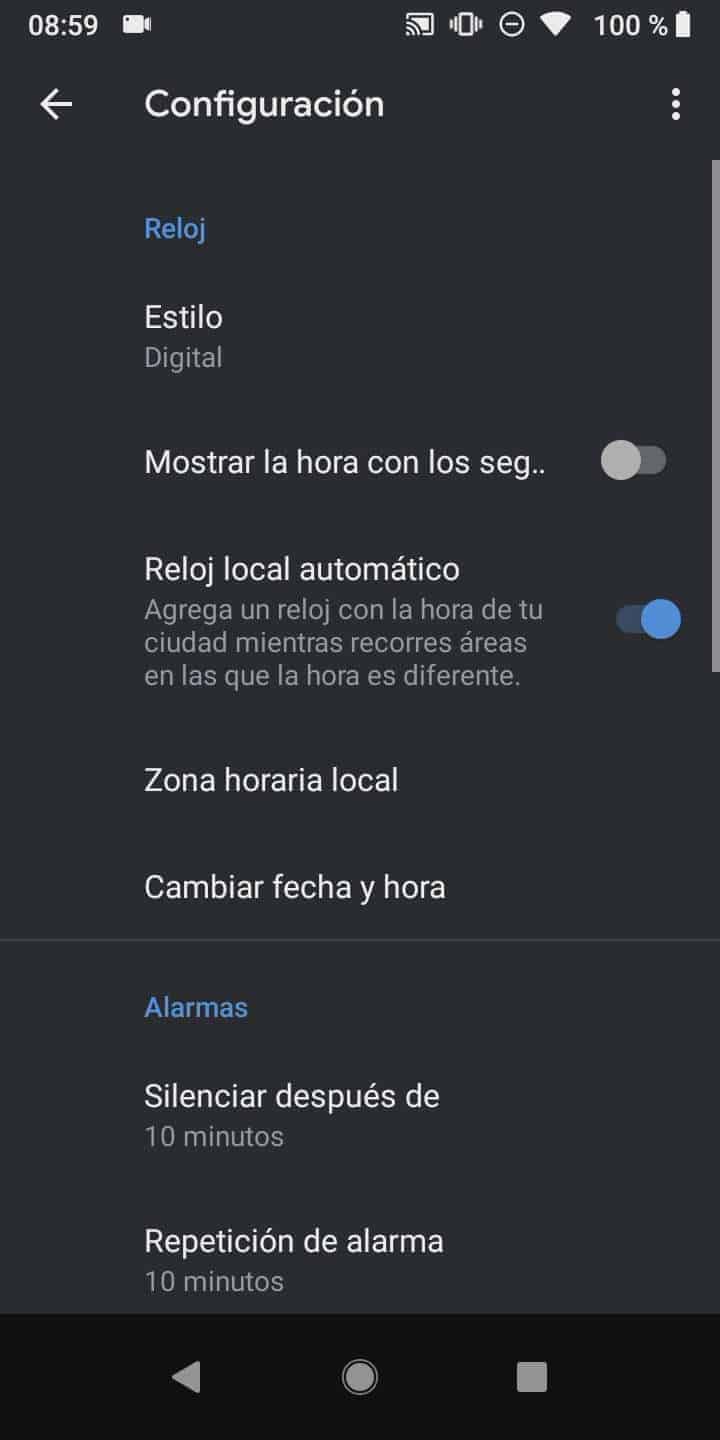
Task: Click the back arrow to leave Configuración
Action: [57, 103]
